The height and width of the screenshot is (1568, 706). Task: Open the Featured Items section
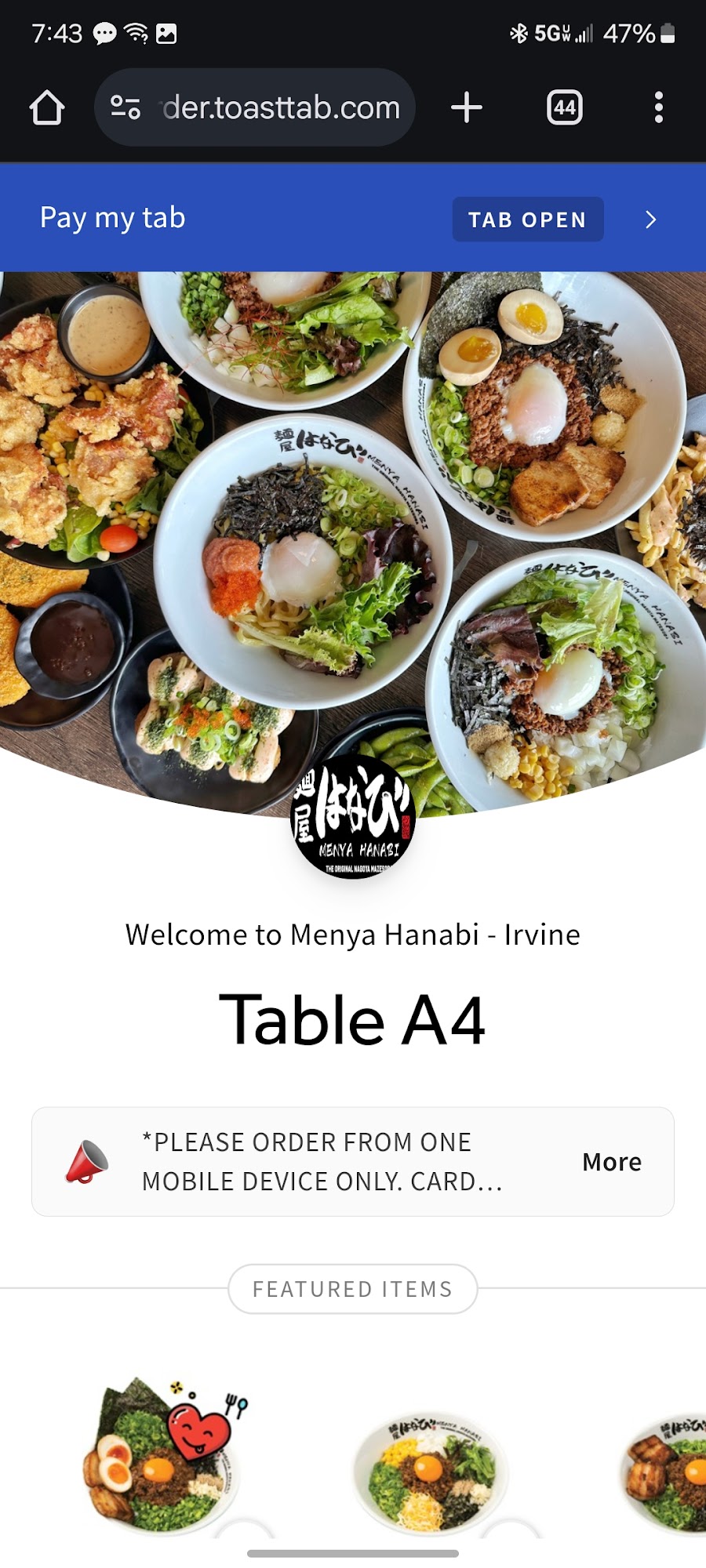pos(352,1289)
